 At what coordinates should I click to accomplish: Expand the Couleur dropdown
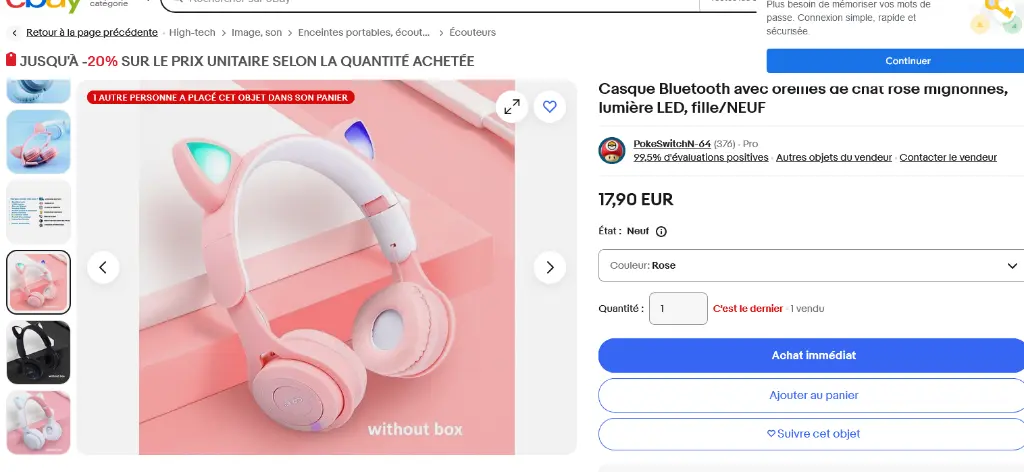pos(810,266)
